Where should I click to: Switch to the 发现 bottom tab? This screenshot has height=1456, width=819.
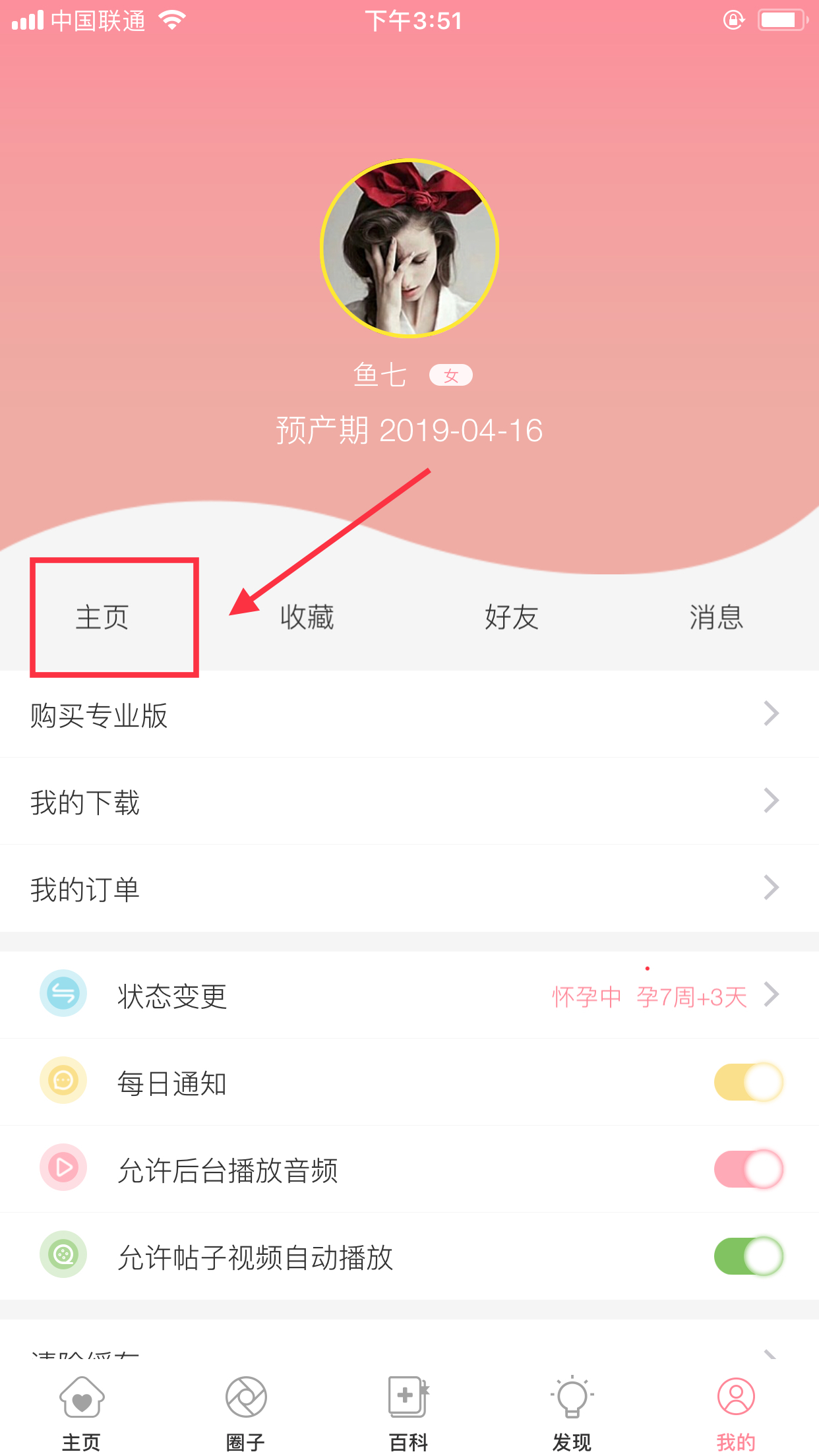572,1412
